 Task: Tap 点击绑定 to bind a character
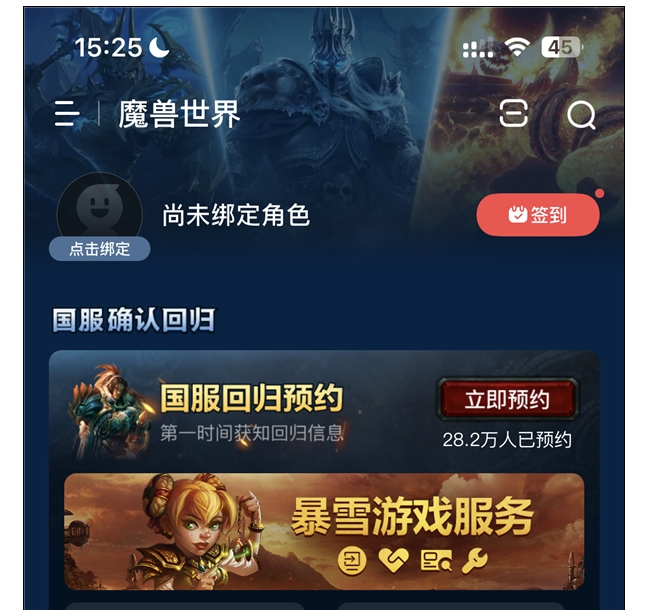pyautogui.click(x=99, y=249)
